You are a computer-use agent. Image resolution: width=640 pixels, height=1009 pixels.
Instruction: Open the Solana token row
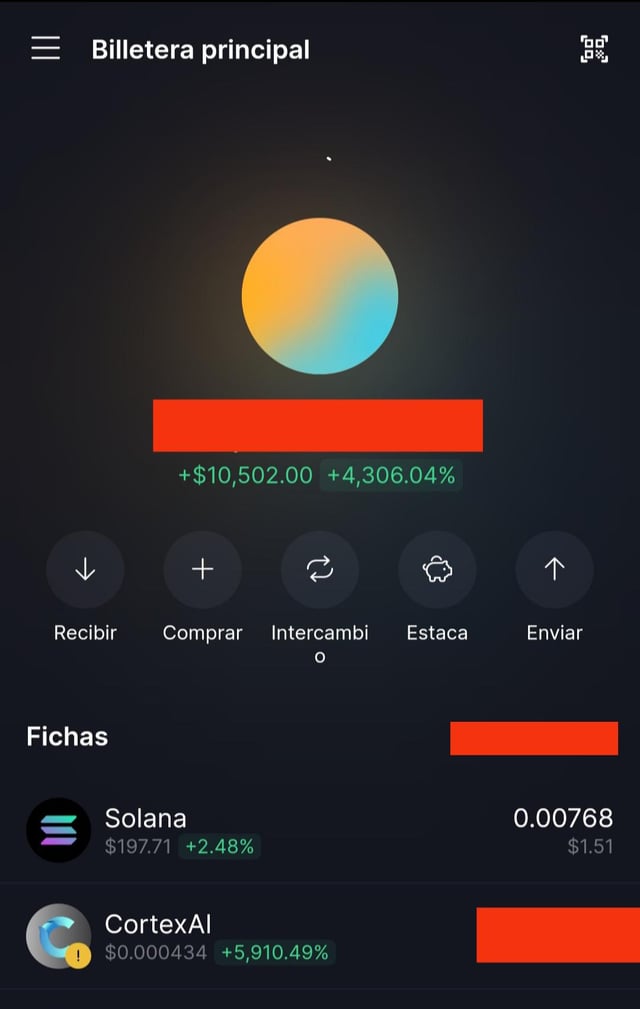320,831
